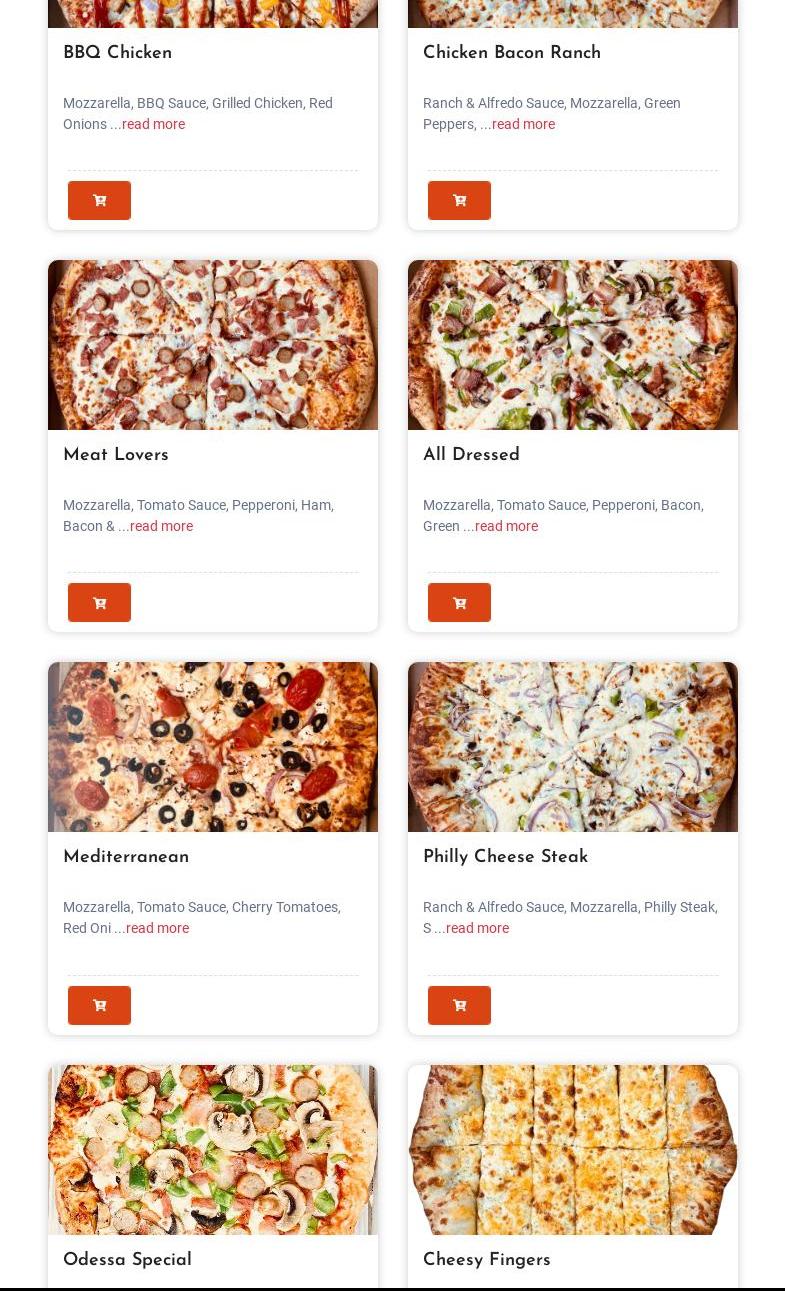Add Meat Lovers pizza to cart
This screenshot has width=785, height=1291.
click(x=99, y=602)
